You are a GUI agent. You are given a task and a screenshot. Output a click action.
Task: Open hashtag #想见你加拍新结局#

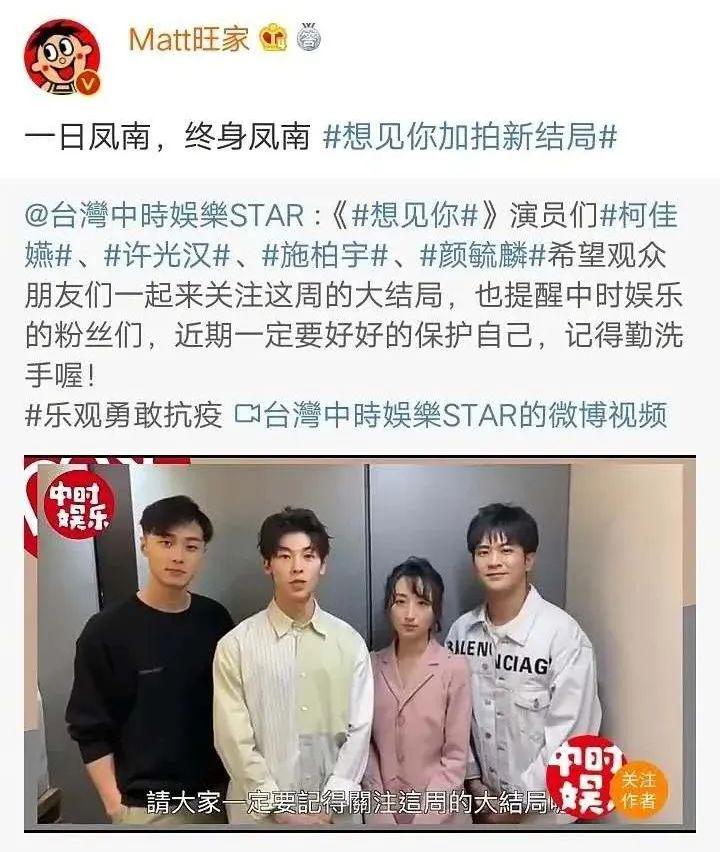pyautogui.click(x=469, y=136)
